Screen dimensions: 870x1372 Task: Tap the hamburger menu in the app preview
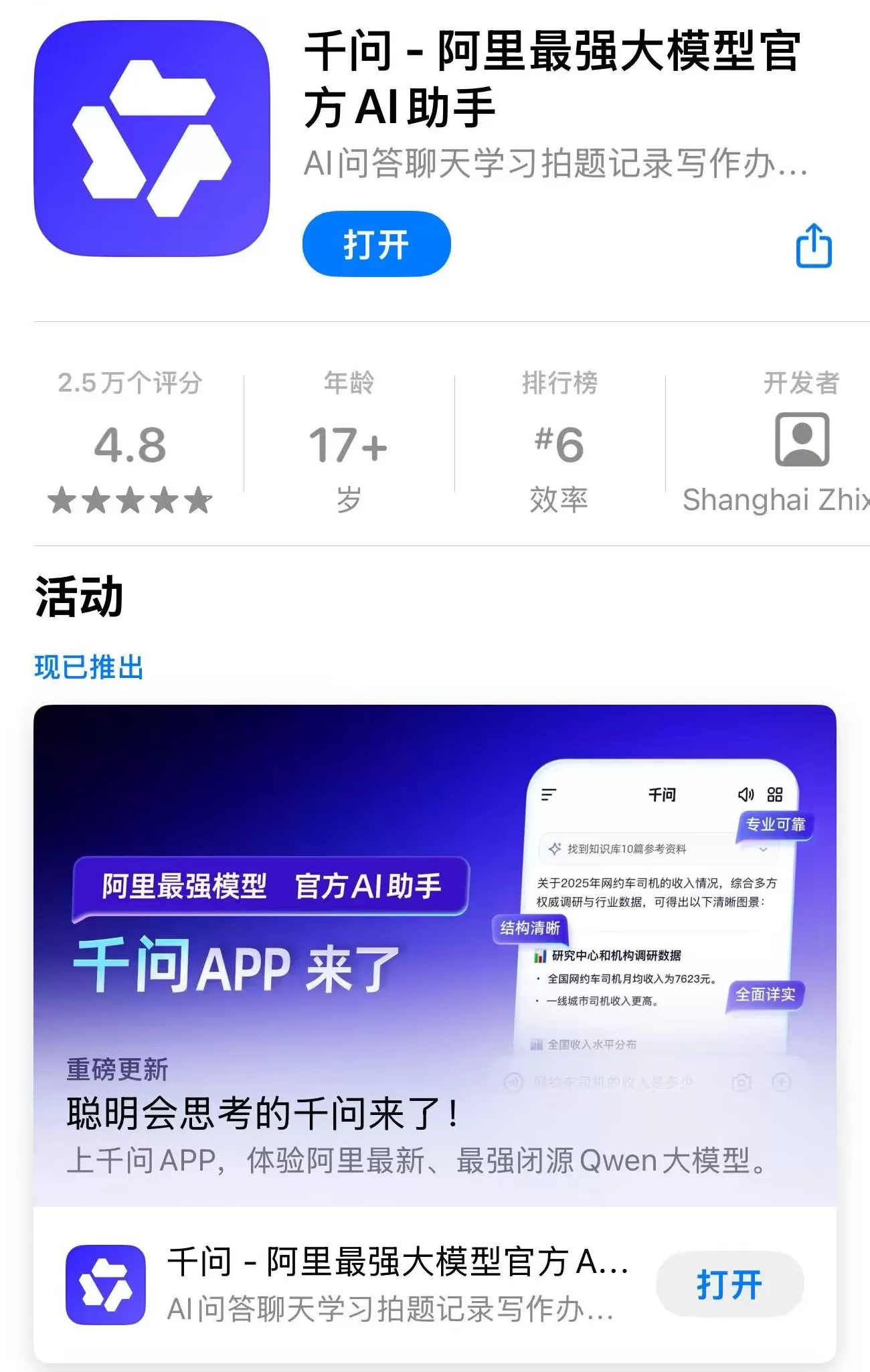[x=549, y=795]
